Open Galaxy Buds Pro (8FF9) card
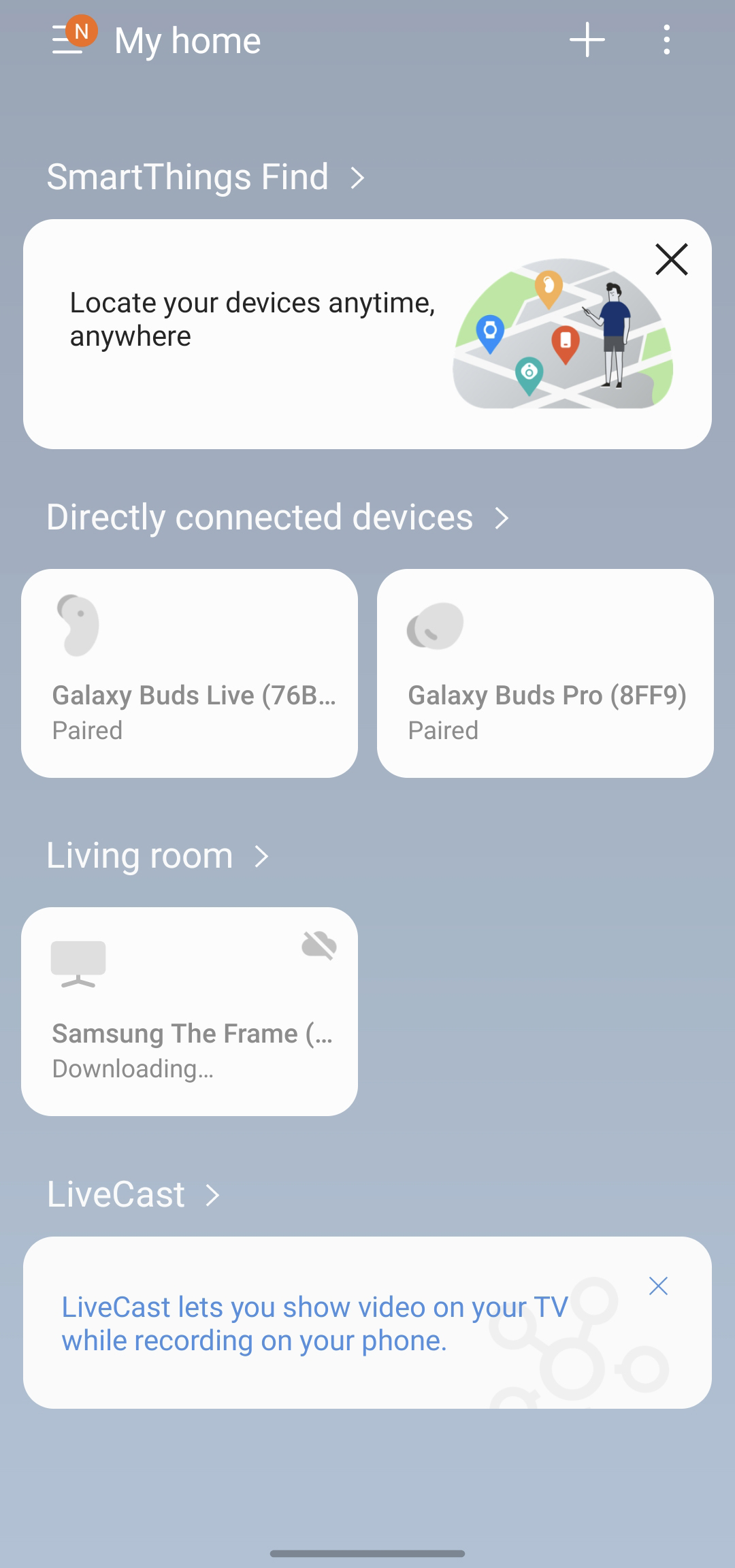The height and width of the screenshot is (1568, 735). tap(545, 673)
